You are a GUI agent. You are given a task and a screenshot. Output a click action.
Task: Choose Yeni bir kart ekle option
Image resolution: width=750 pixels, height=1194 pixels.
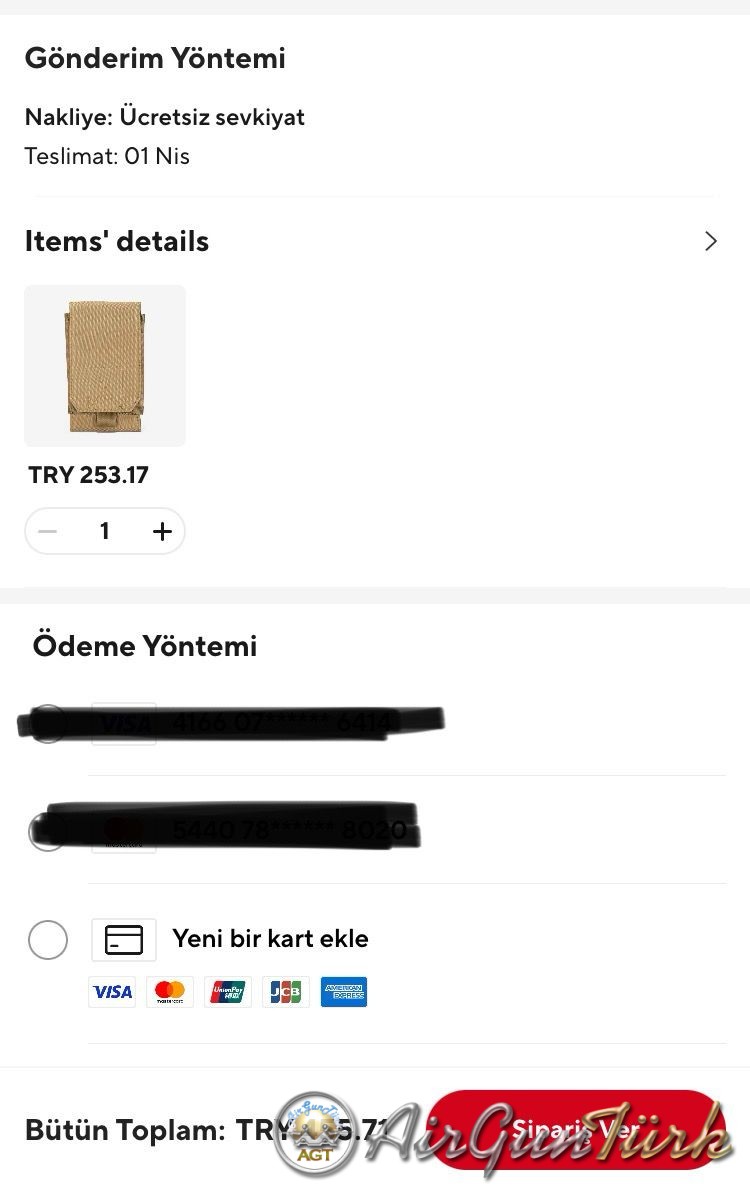tap(48, 940)
